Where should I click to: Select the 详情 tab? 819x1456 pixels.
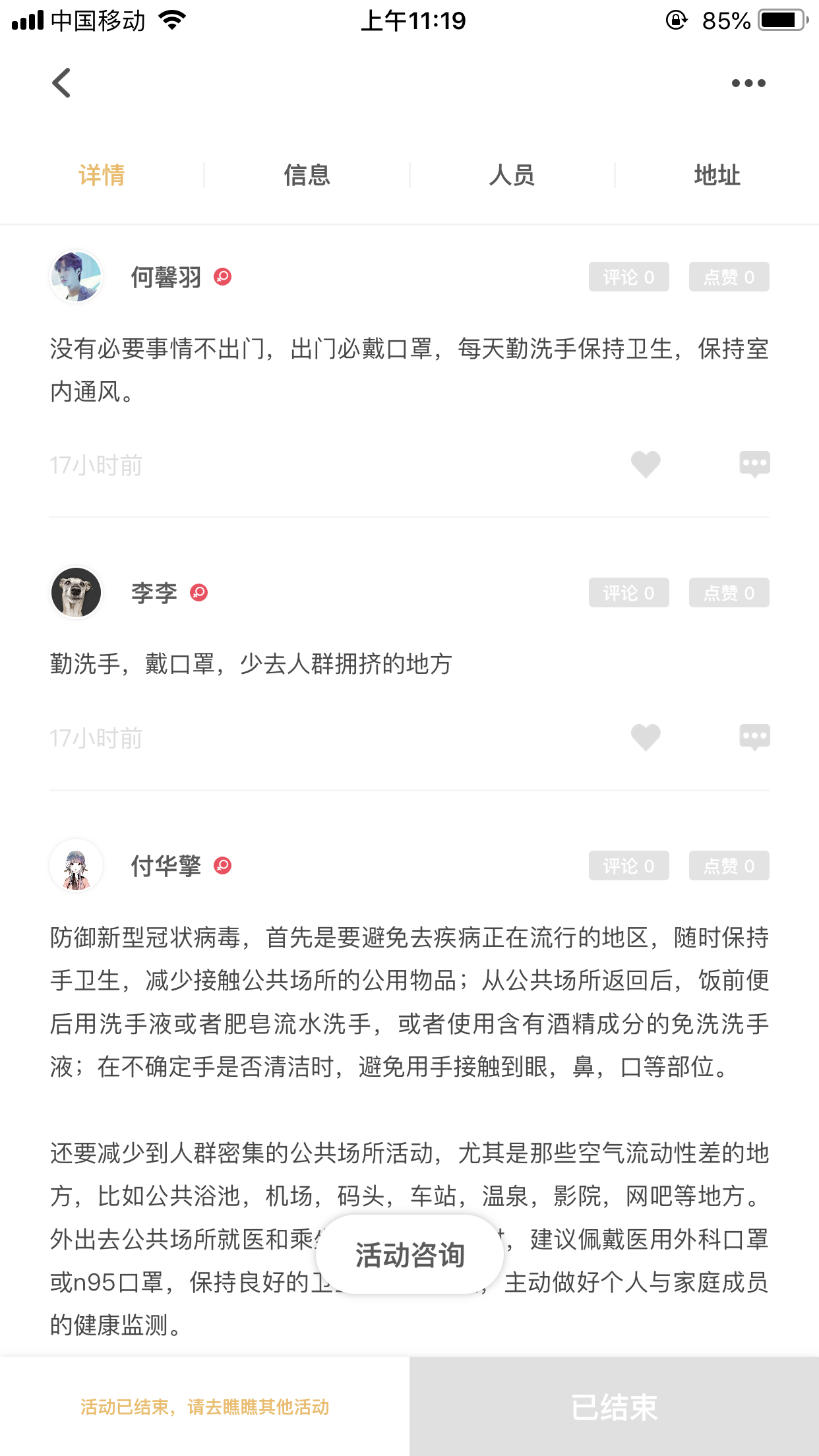pos(102,175)
